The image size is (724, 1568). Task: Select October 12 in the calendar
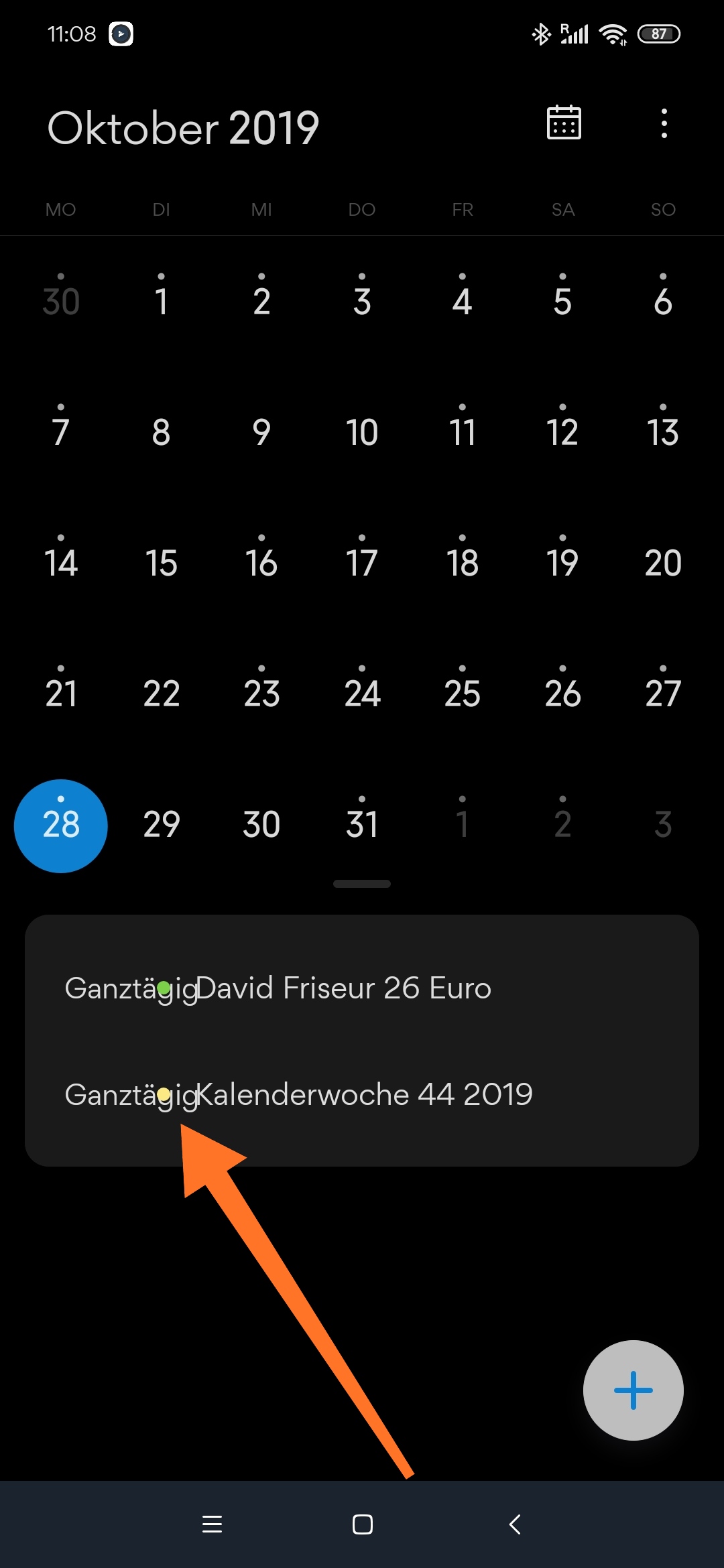pos(562,432)
